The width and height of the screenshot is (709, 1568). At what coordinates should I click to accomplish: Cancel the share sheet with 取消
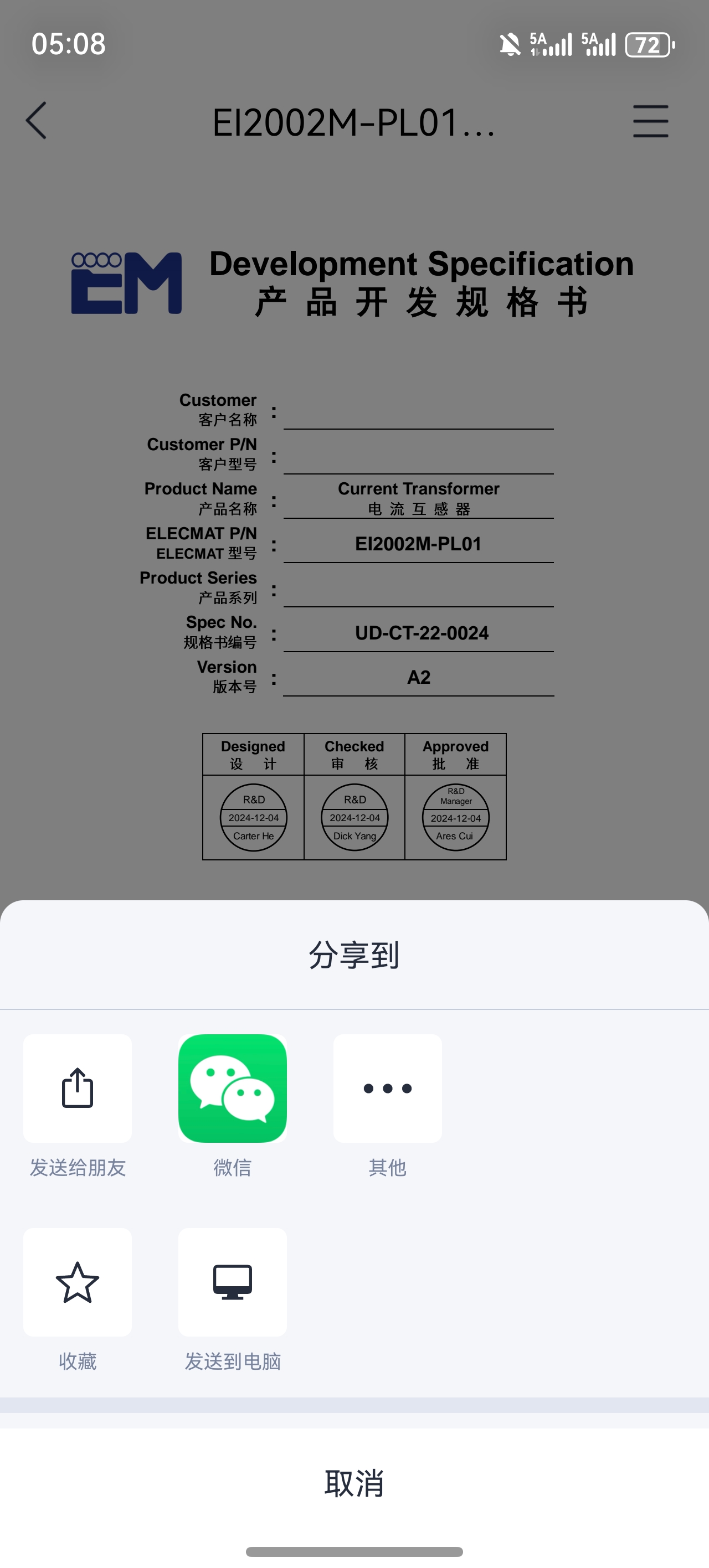click(354, 1485)
